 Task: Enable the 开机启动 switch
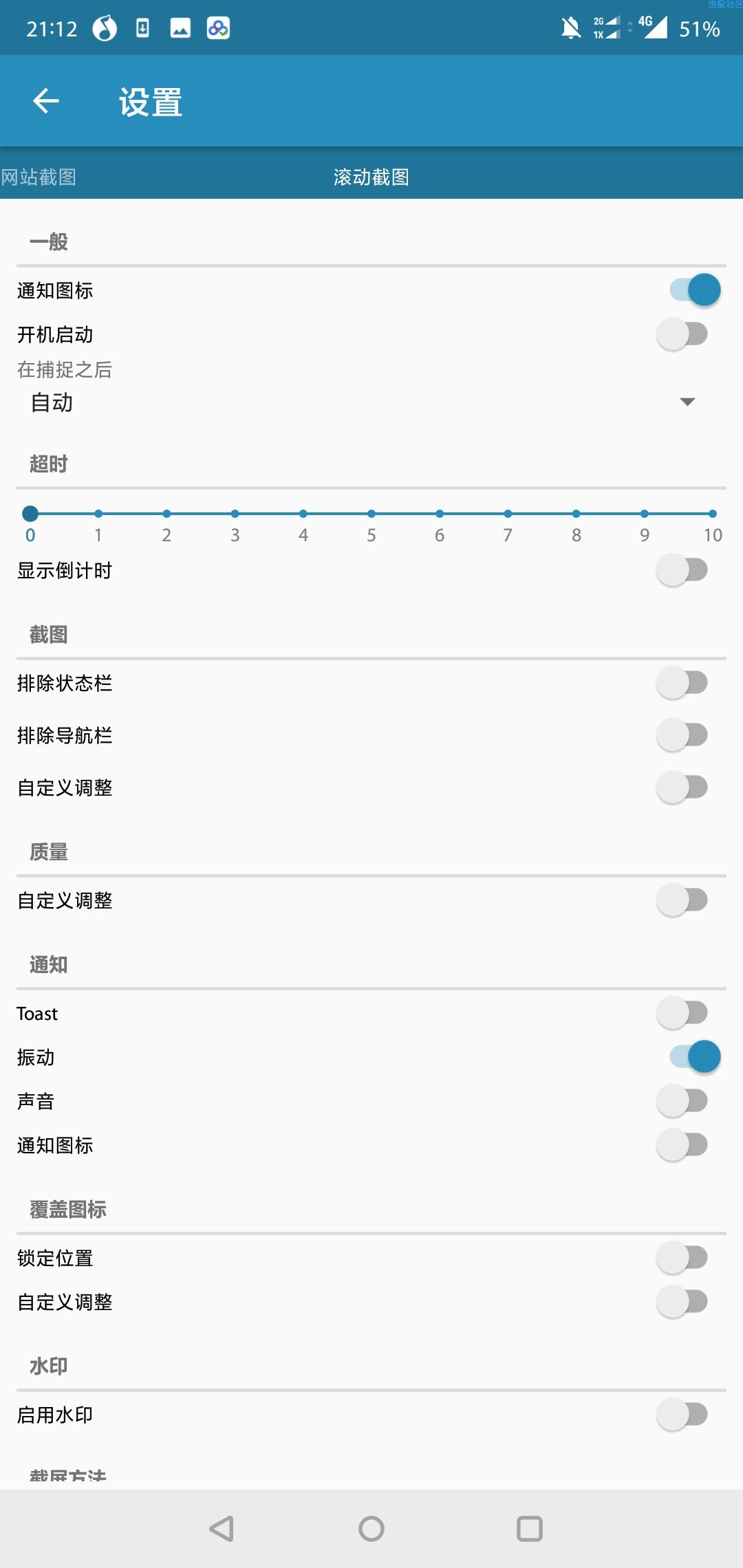682,334
